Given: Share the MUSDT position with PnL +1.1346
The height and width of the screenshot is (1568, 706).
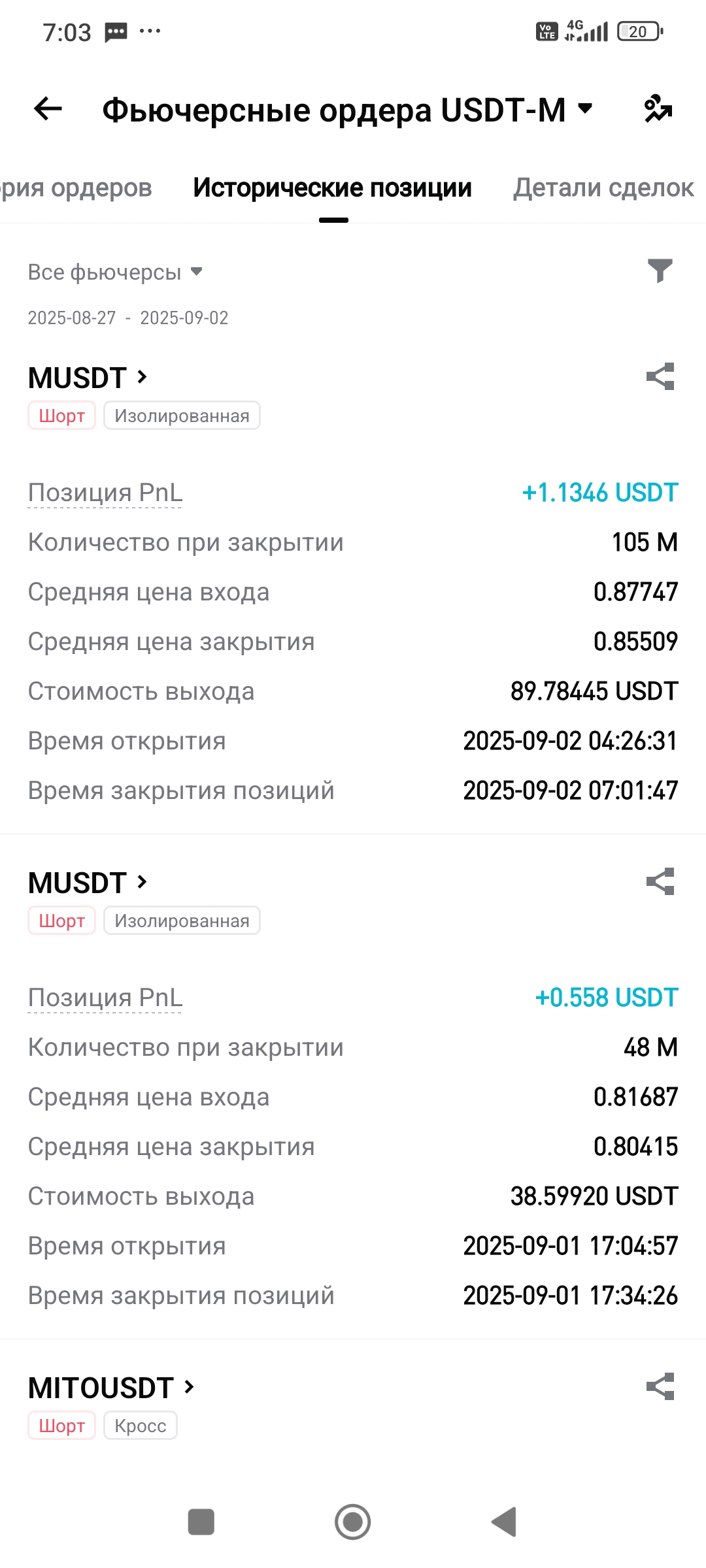Looking at the screenshot, I should point(660,377).
